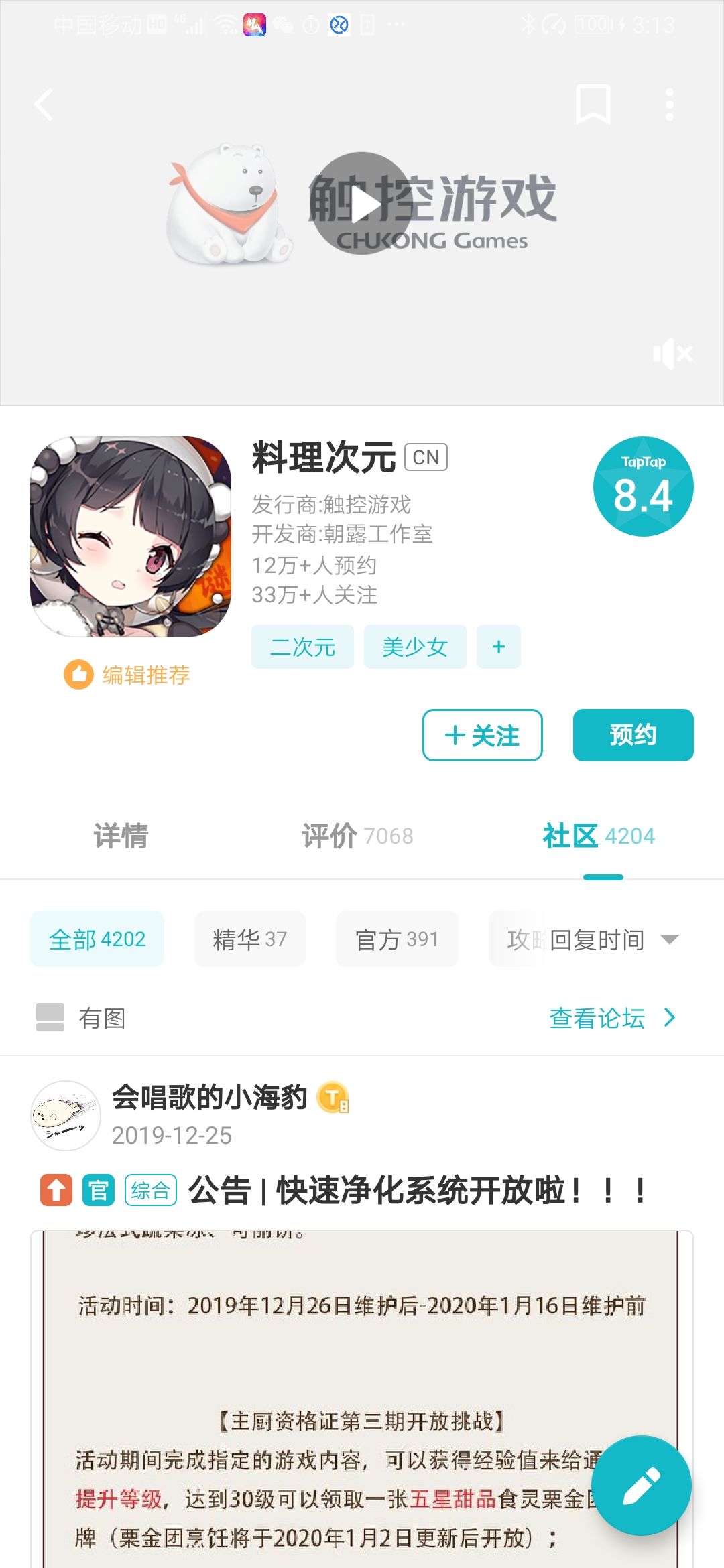Image resolution: width=724 pixels, height=1568 pixels.
Task: Filter posts by 官方
Action: (397, 939)
